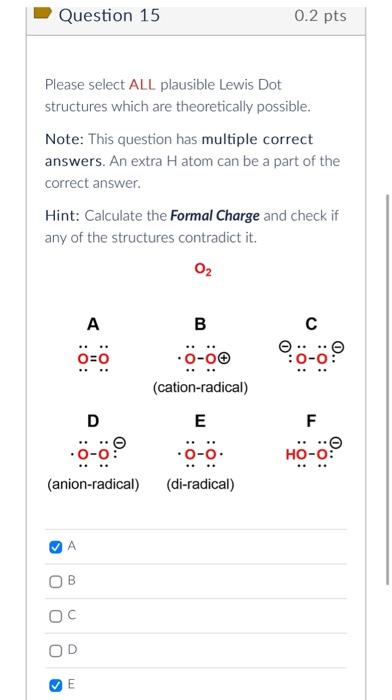
Task: Tick the checkbox for answer C
Action: pyautogui.click(x=55, y=617)
